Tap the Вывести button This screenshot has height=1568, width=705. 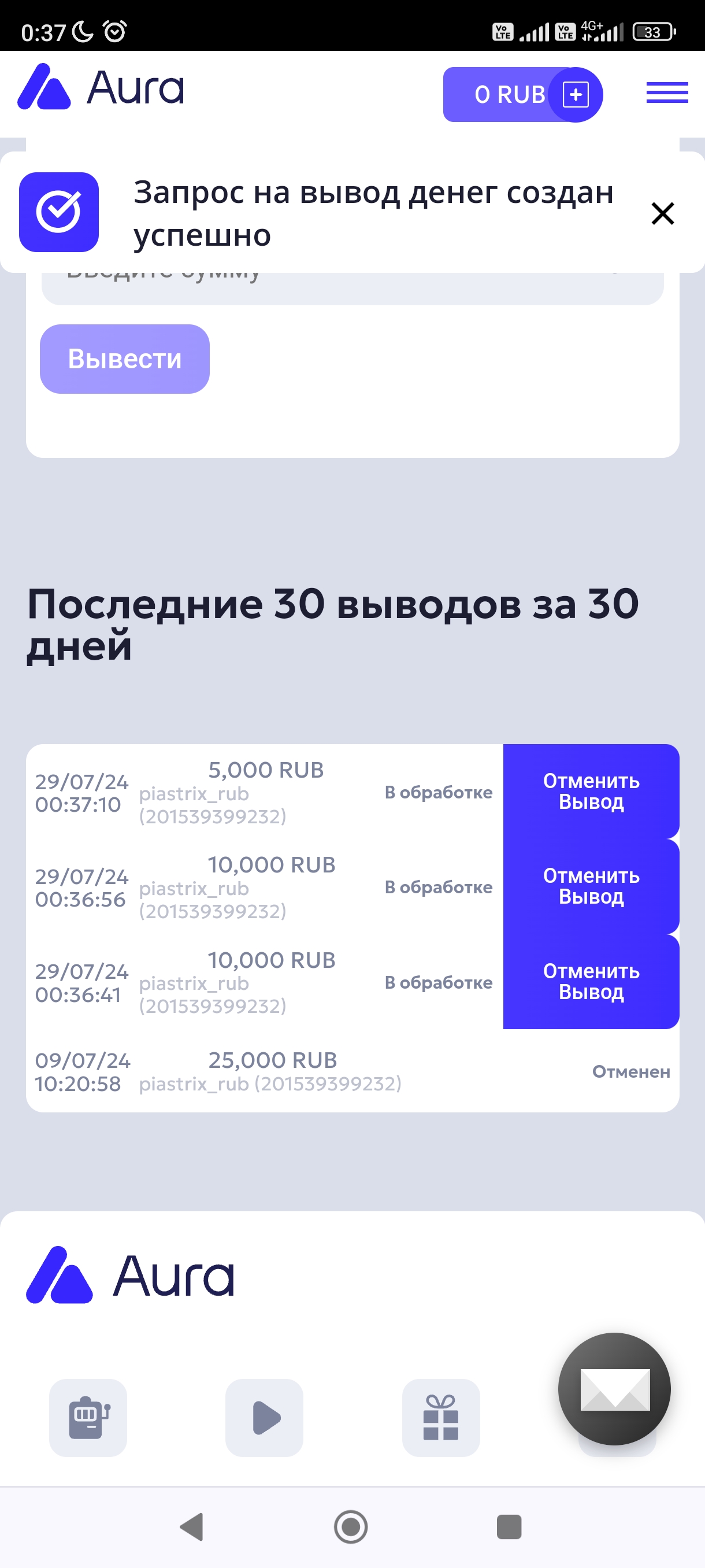(125, 358)
